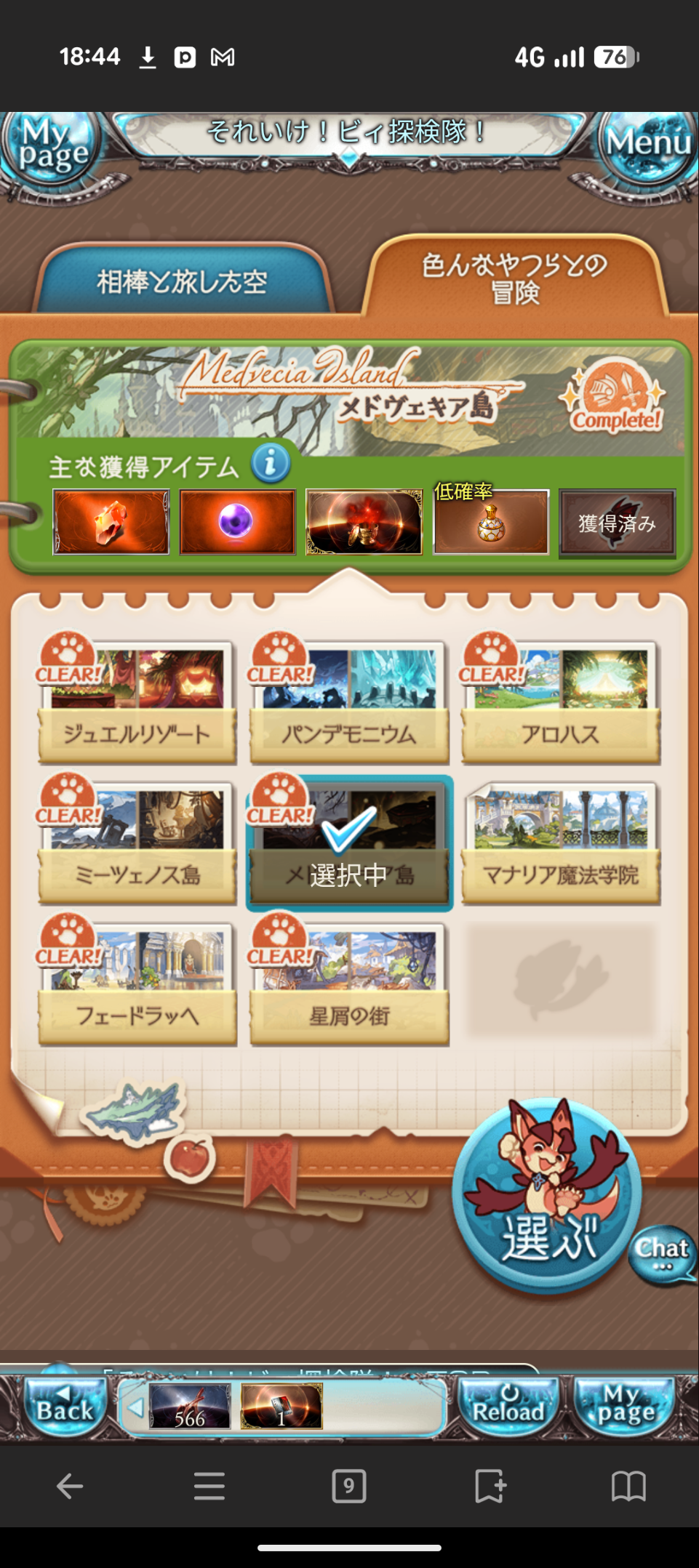699x1568 pixels.
Task: Switch to 相棒と旅した空 tab
Action: coord(183,281)
